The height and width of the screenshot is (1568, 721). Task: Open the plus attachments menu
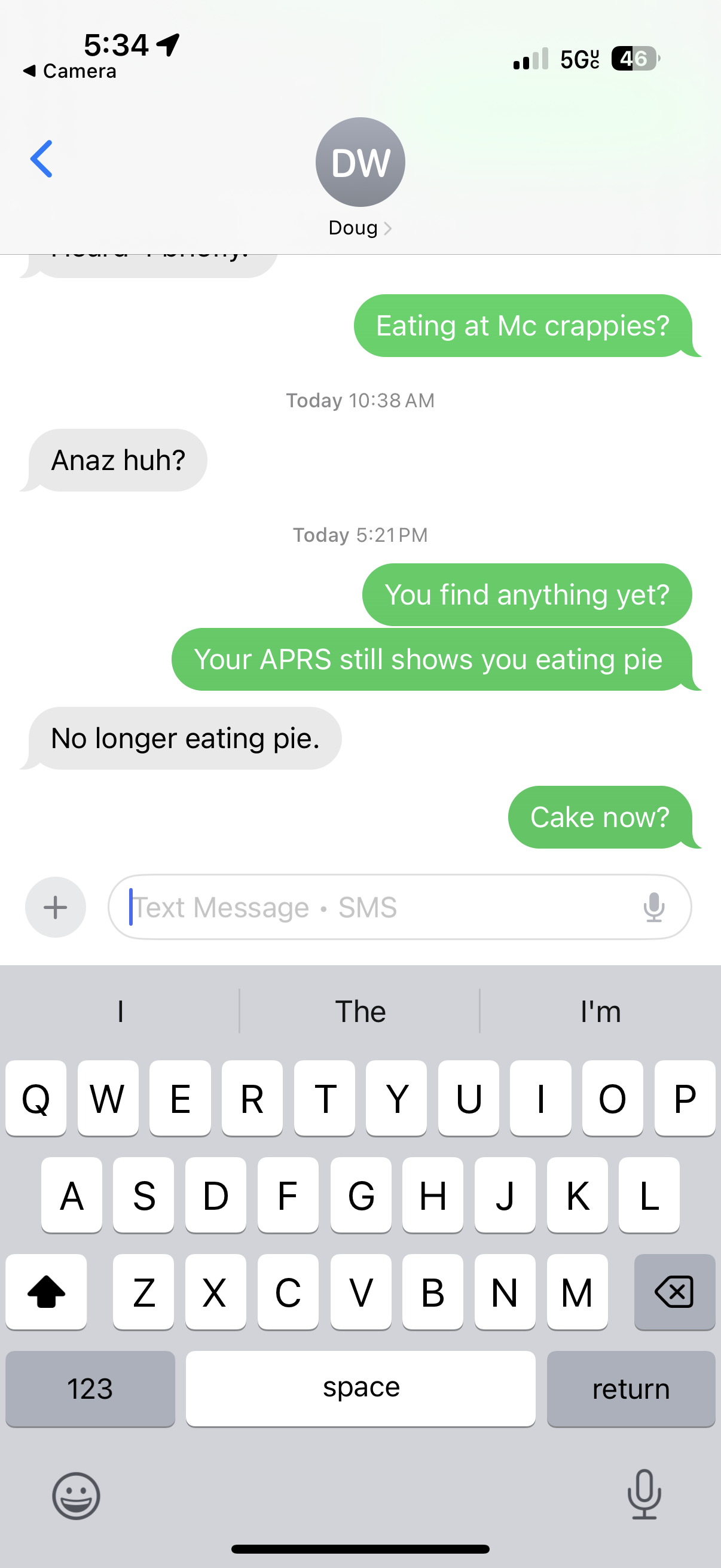click(x=56, y=907)
